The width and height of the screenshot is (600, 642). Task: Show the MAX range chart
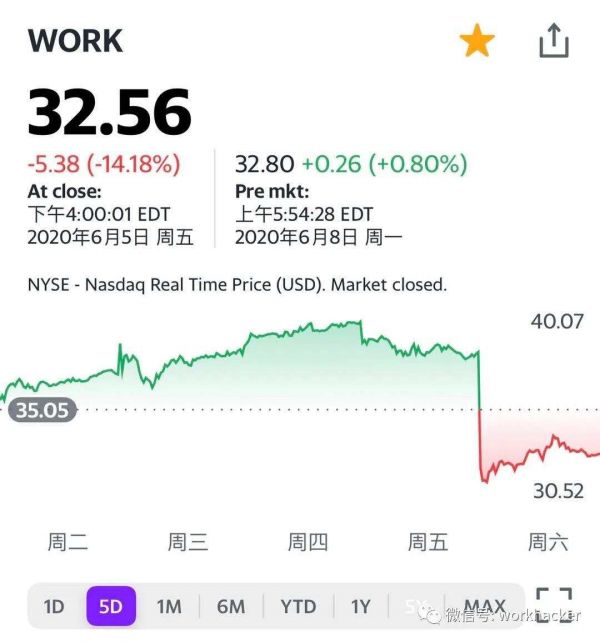click(485, 606)
